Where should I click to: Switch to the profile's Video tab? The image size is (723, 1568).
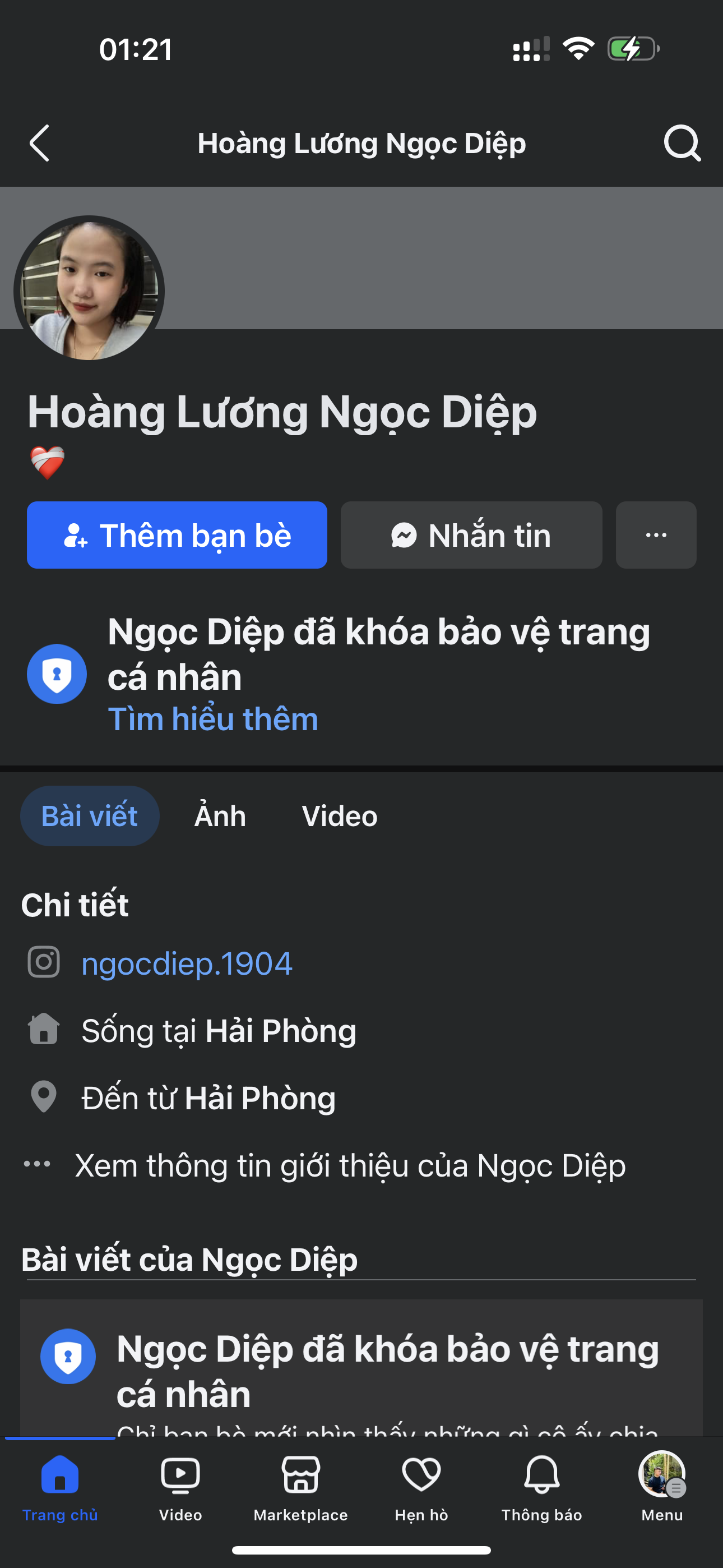[339, 815]
